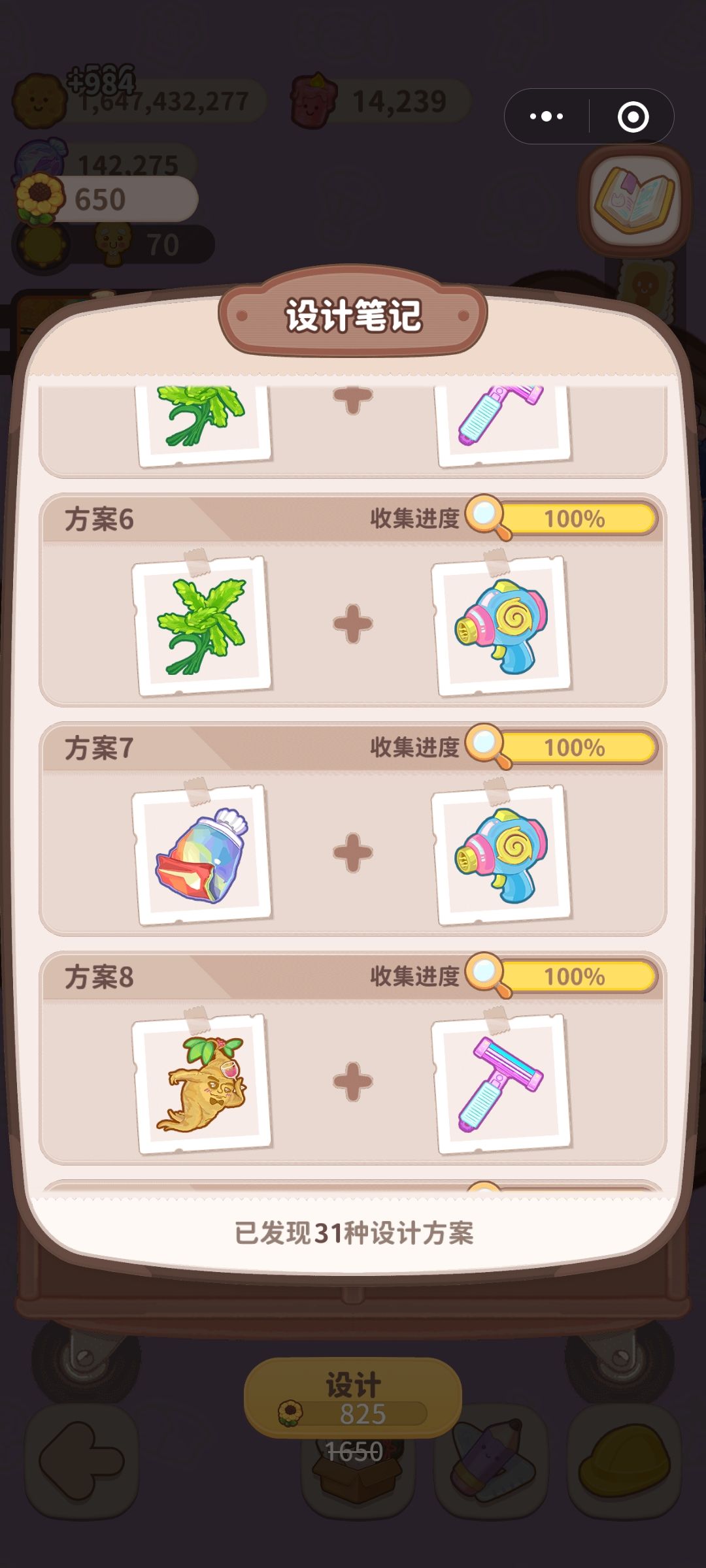The height and width of the screenshot is (1568, 706).
Task: Close the mini-program via circle target button
Action: click(633, 116)
